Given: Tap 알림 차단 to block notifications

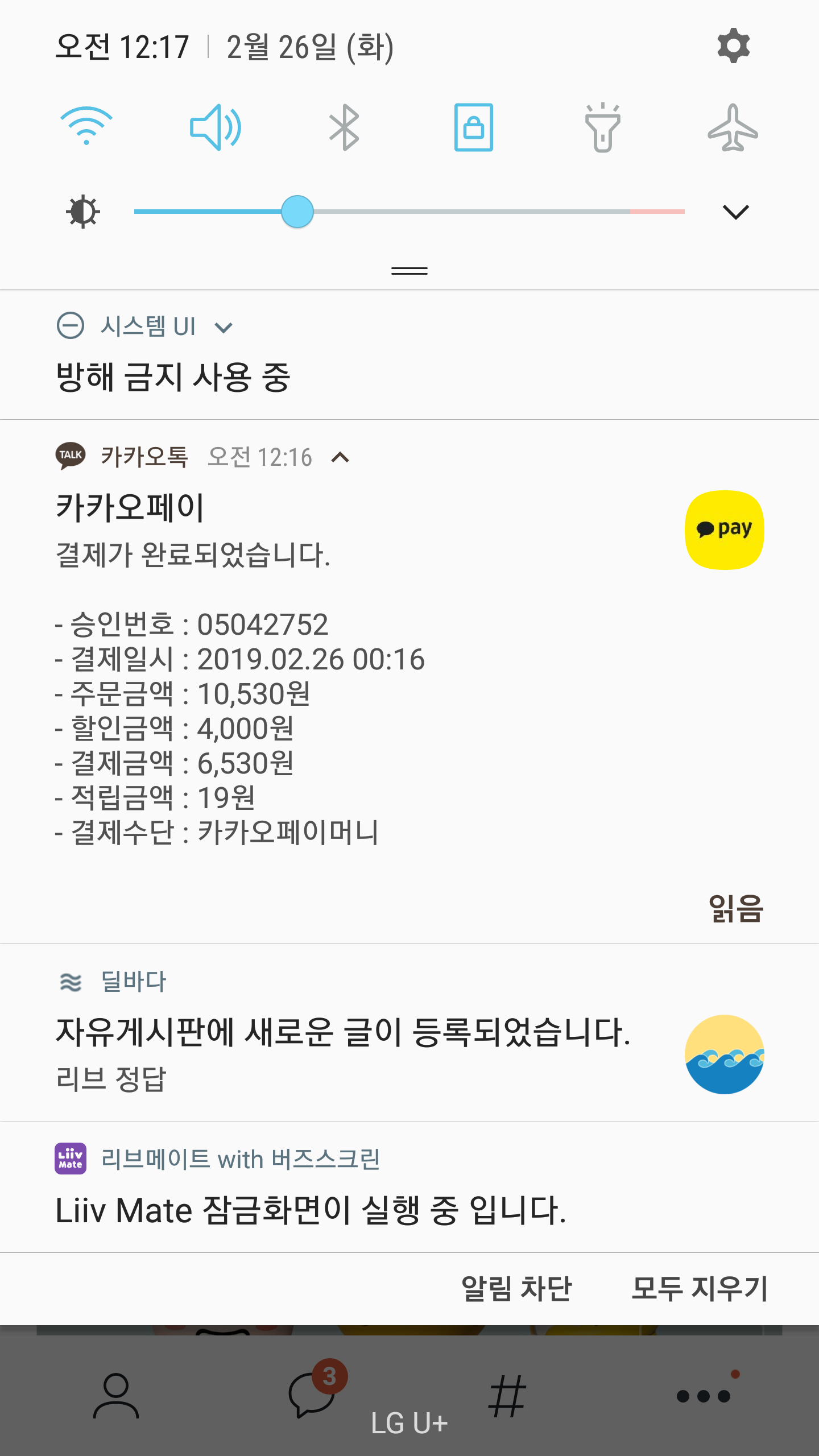Looking at the screenshot, I should [516, 1289].
